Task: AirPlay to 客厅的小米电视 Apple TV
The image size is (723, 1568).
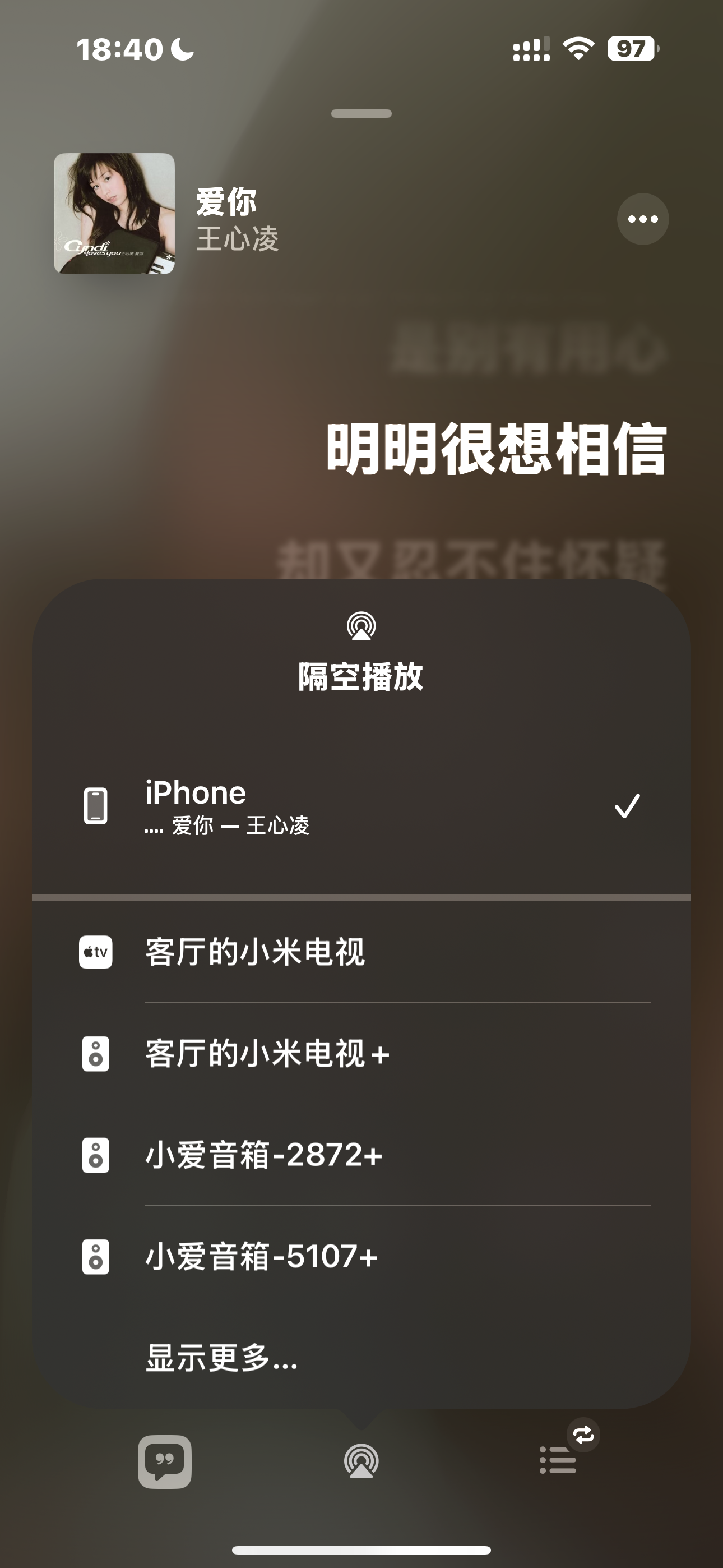Action: 360,952
